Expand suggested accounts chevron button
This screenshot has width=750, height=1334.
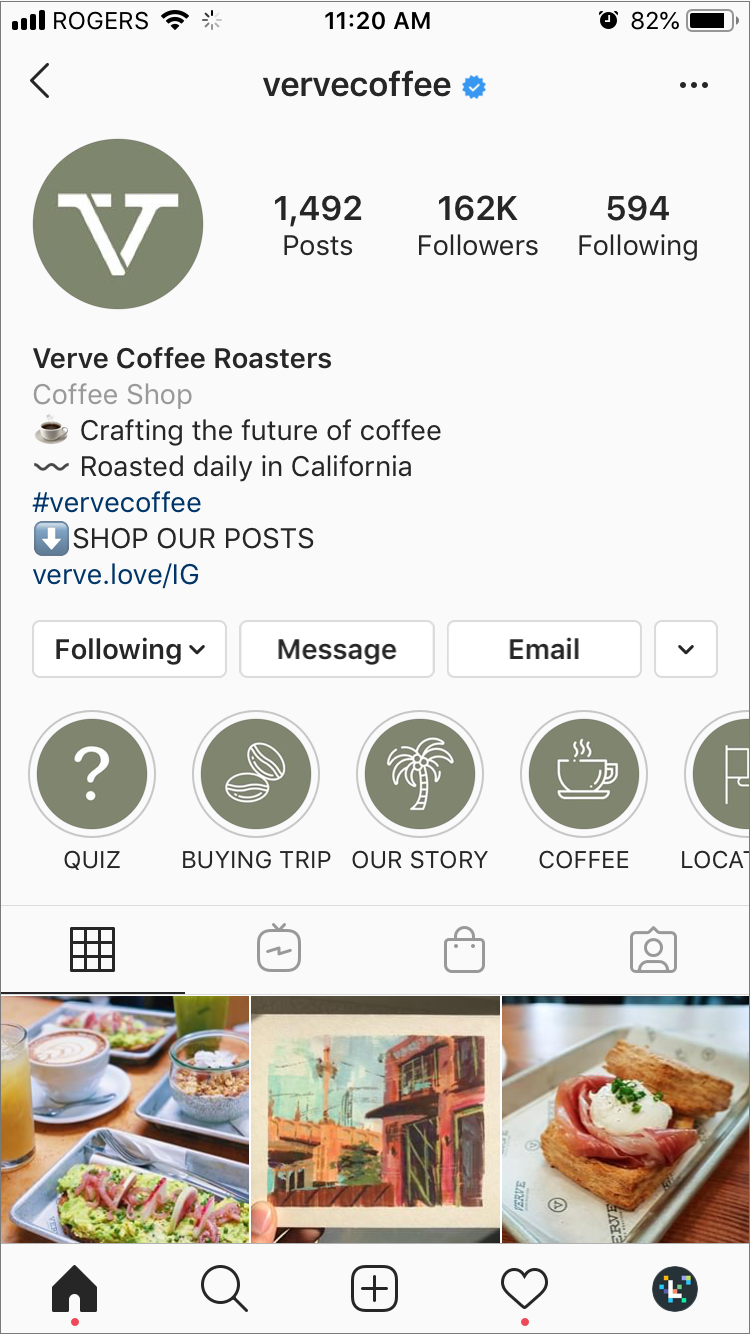[x=686, y=650]
